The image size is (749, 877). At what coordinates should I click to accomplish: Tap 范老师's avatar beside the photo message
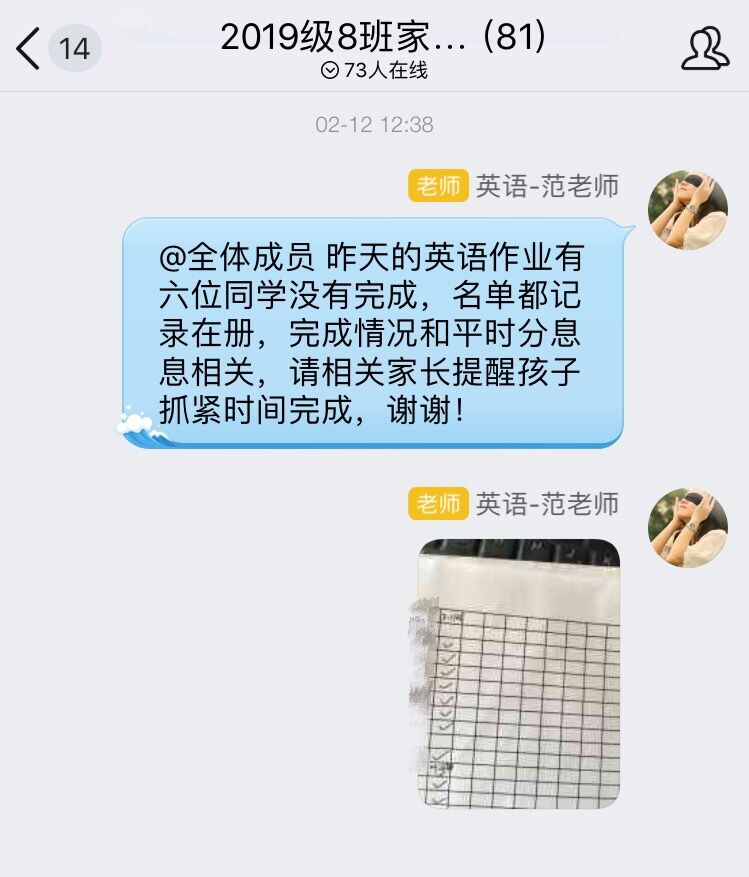tap(687, 528)
